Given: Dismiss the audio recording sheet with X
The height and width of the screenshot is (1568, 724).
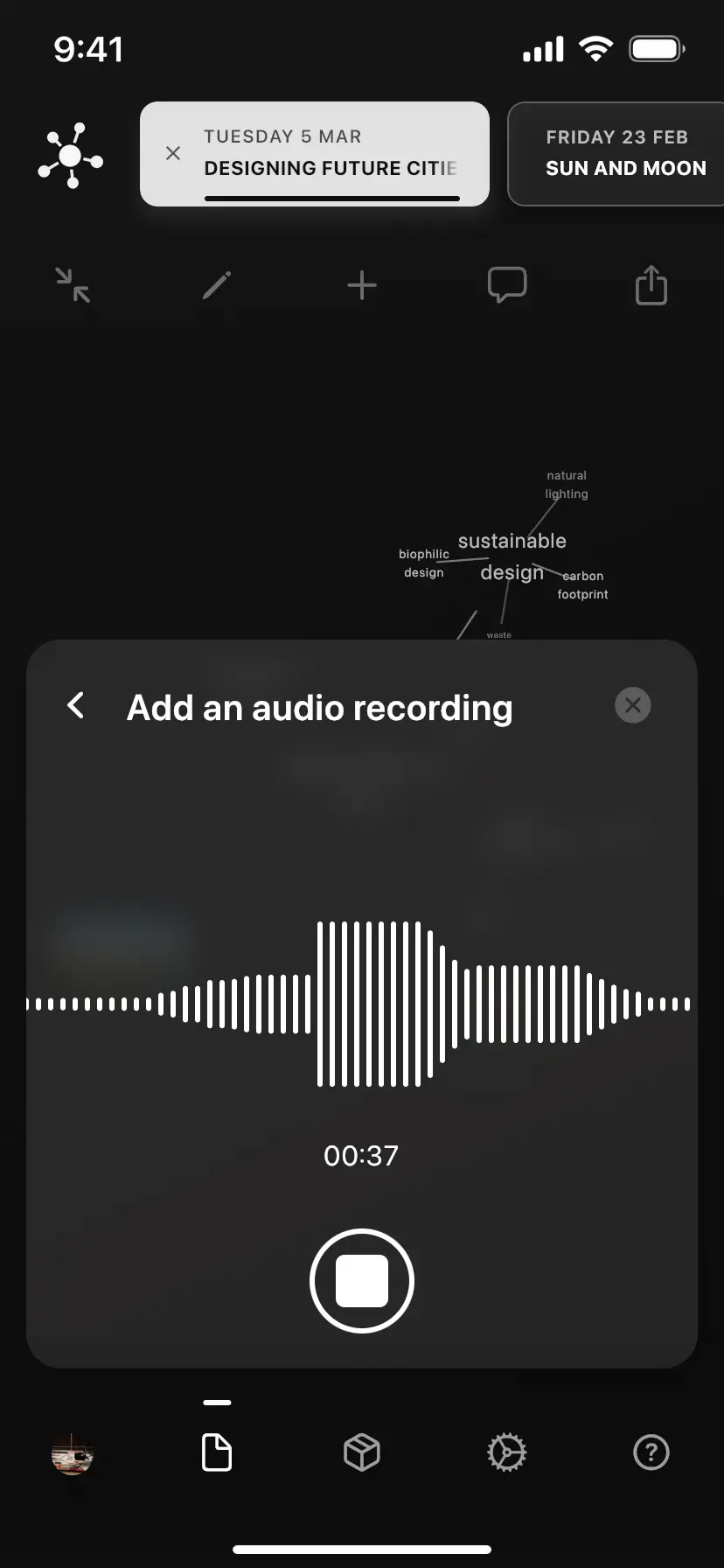Looking at the screenshot, I should (632, 705).
